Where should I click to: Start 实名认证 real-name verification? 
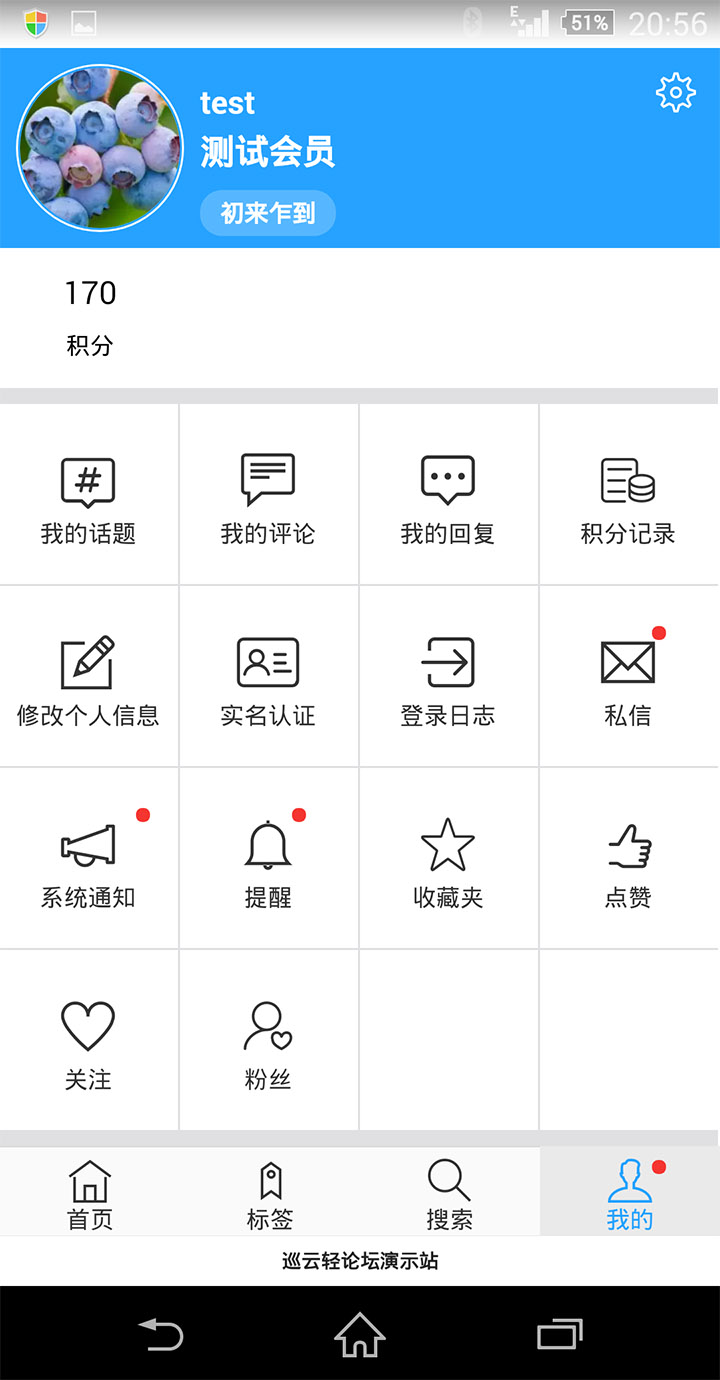(x=268, y=676)
